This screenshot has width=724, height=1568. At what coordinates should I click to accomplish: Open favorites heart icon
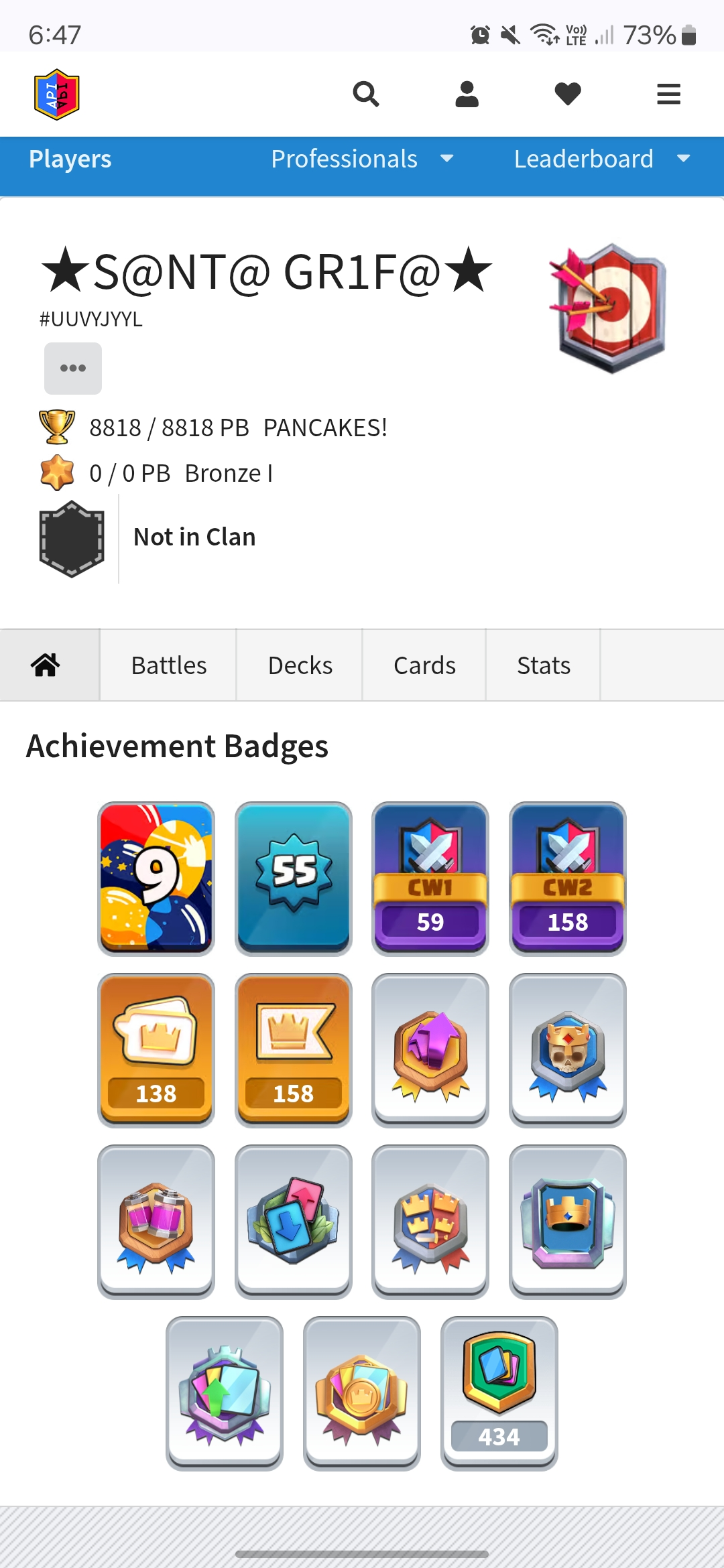(x=568, y=94)
